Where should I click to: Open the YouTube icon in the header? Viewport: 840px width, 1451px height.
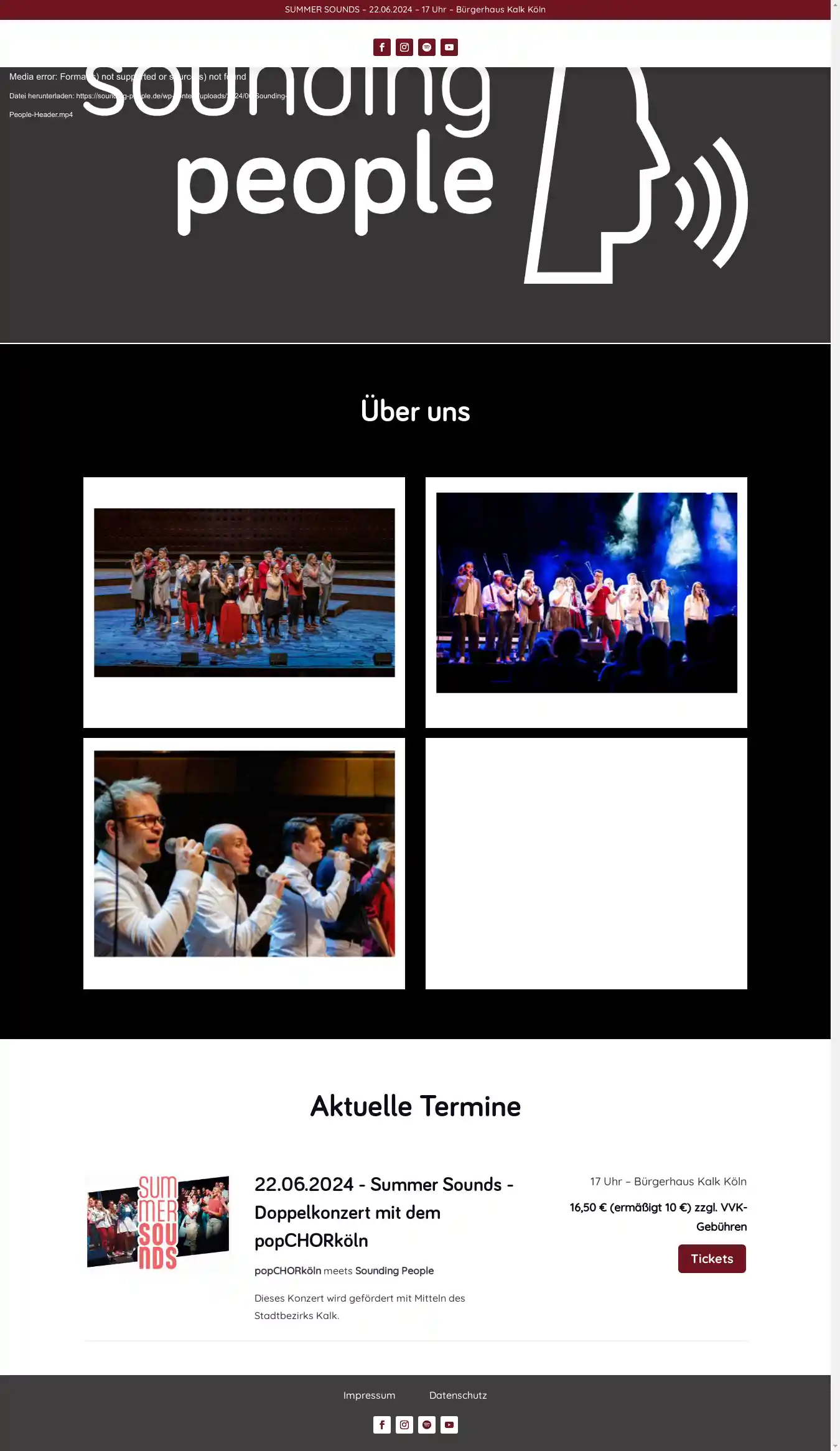(449, 47)
